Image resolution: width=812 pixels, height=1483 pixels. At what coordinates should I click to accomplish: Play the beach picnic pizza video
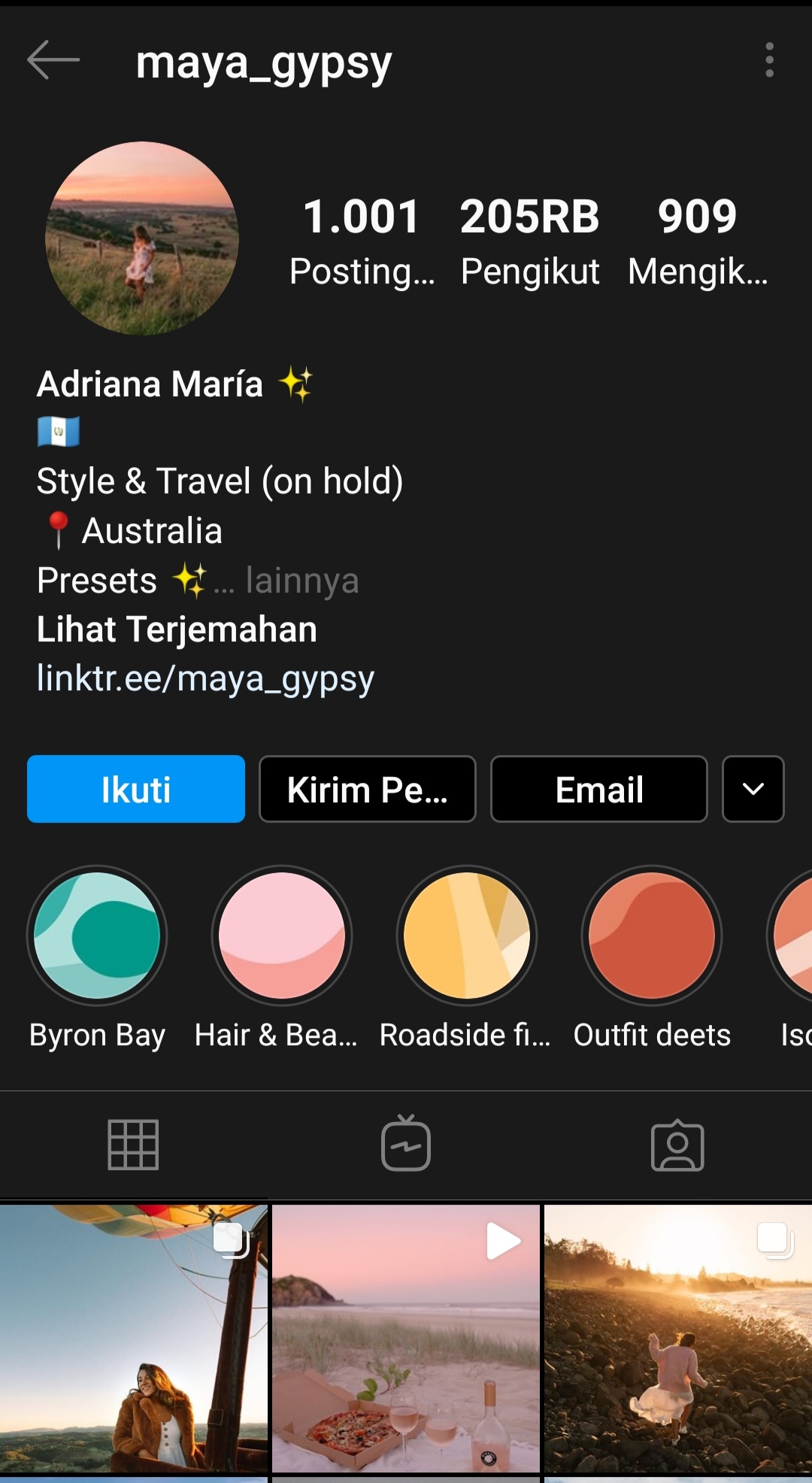coord(406,1339)
